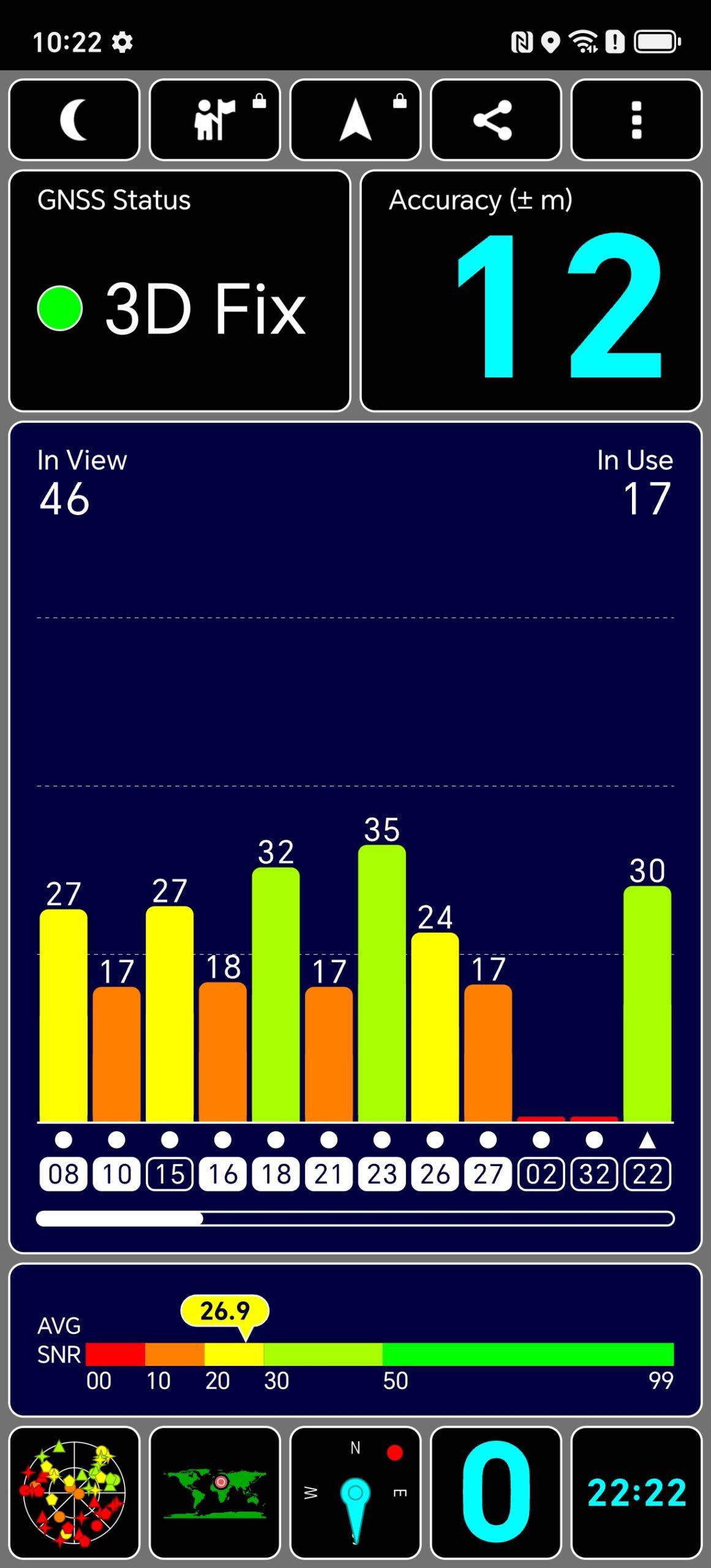Open the AVG SNR panel
The width and height of the screenshot is (711, 1568).
[355, 1341]
